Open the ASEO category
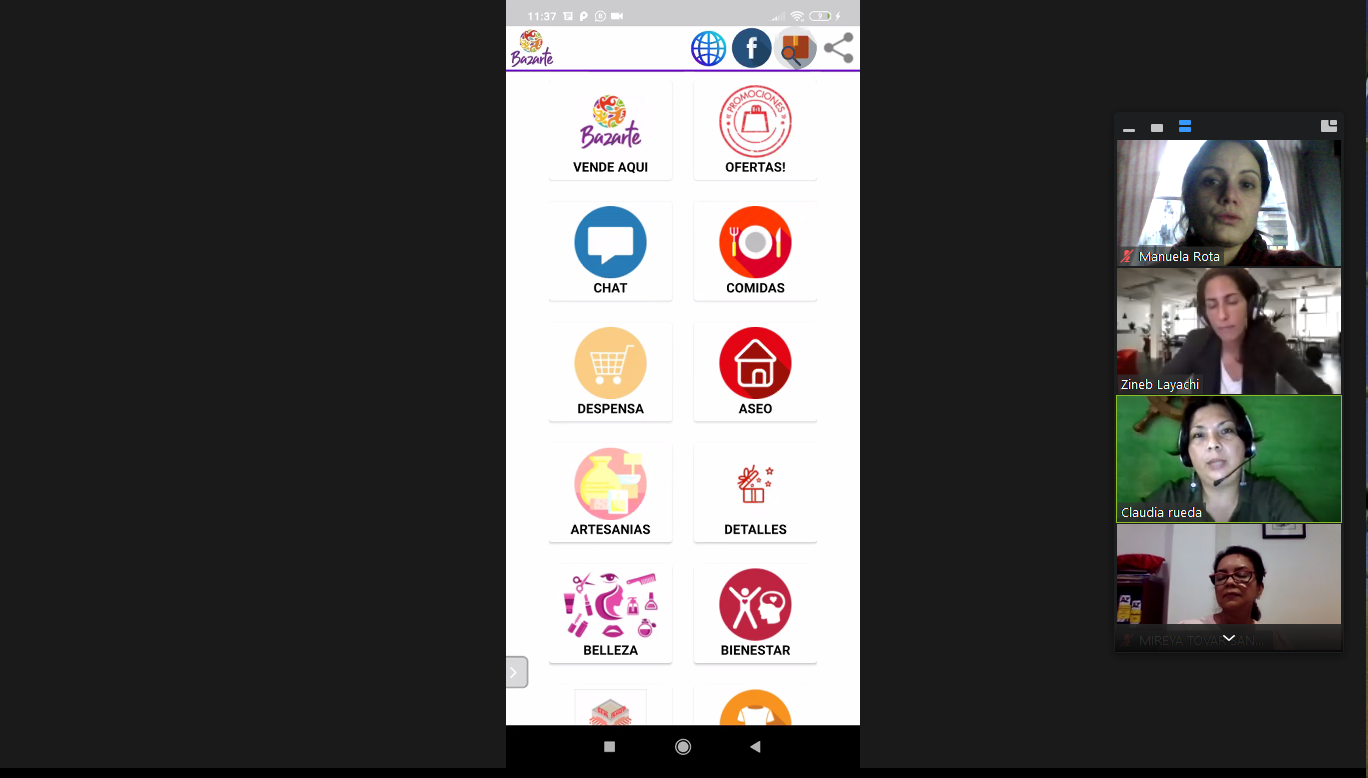This screenshot has height=778, width=1368. pyautogui.click(x=755, y=373)
